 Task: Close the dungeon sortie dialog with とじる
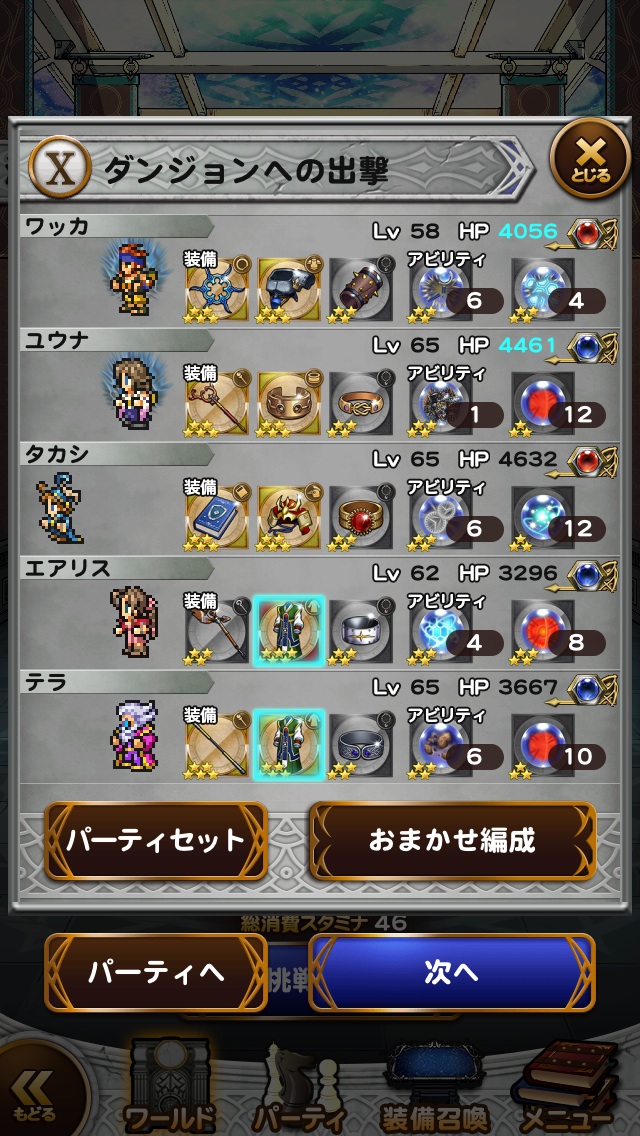[x=590, y=160]
